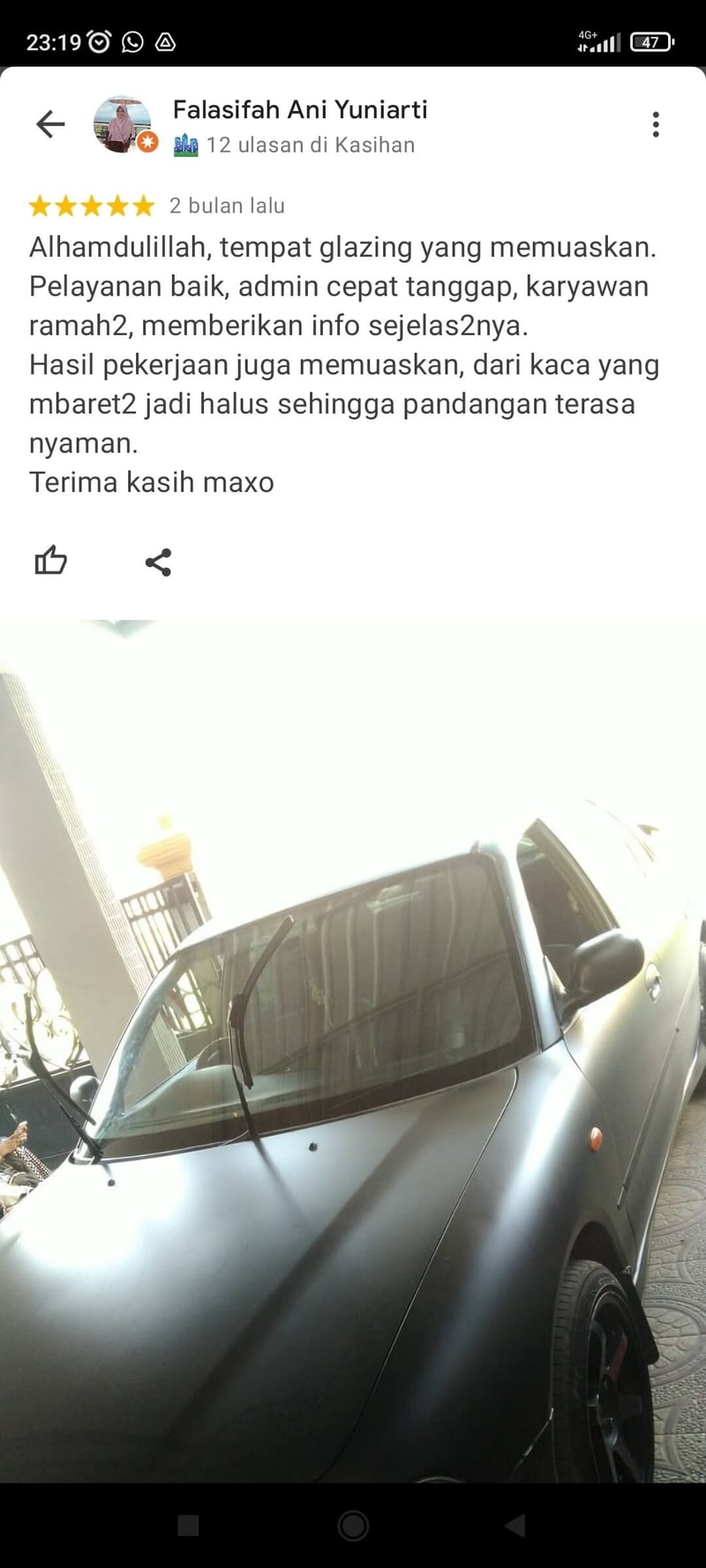Screen dimensions: 706x1568
Task: Share this review
Action: click(x=158, y=562)
